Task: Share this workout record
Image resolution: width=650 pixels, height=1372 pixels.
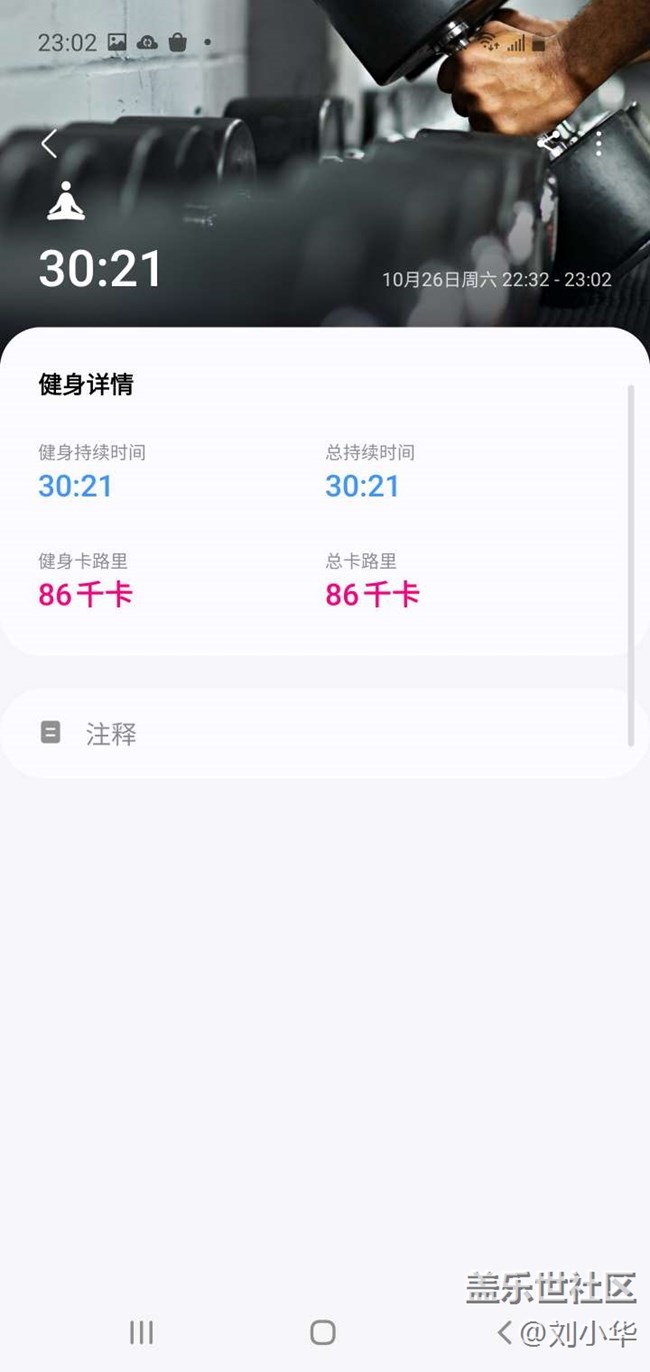Action: [548, 143]
